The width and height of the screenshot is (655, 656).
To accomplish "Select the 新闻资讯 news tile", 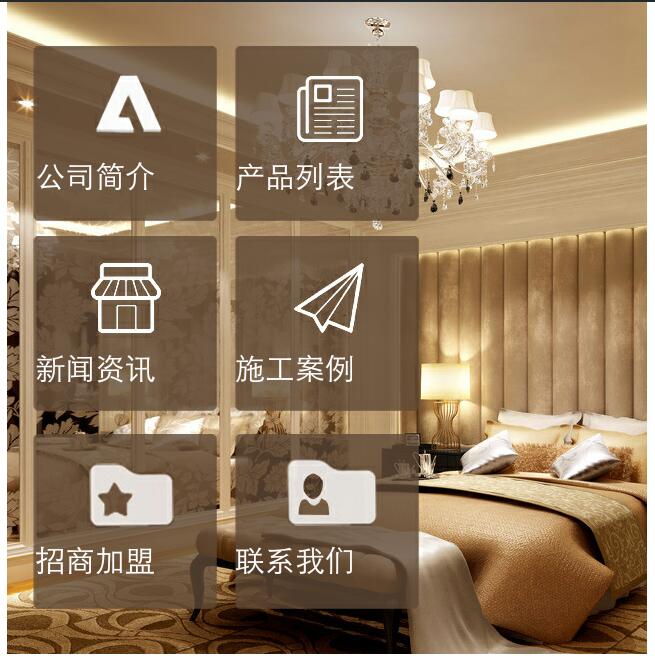I will point(125,323).
